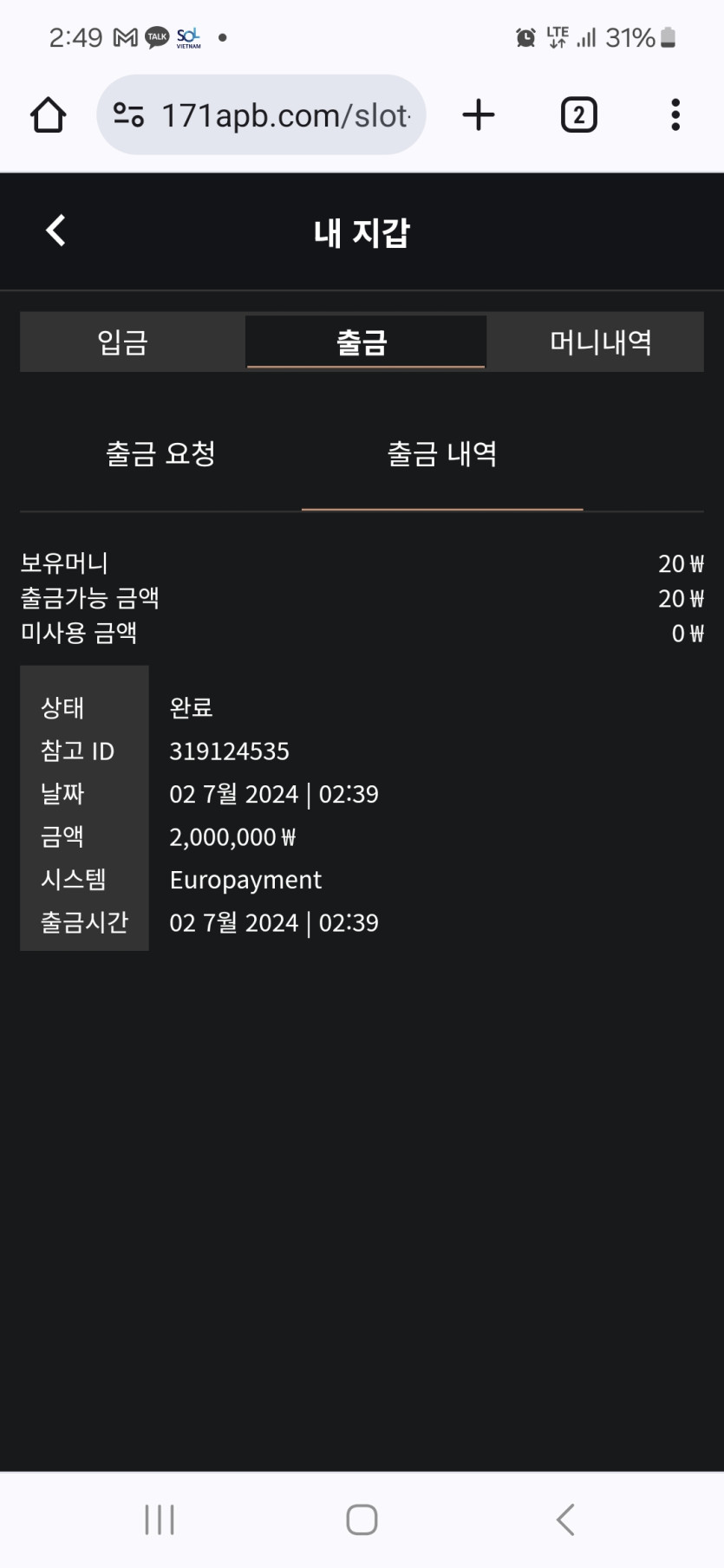Screen dimensions: 724x1568
Task: Switch to the 입금 tab
Action: (123, 342)
